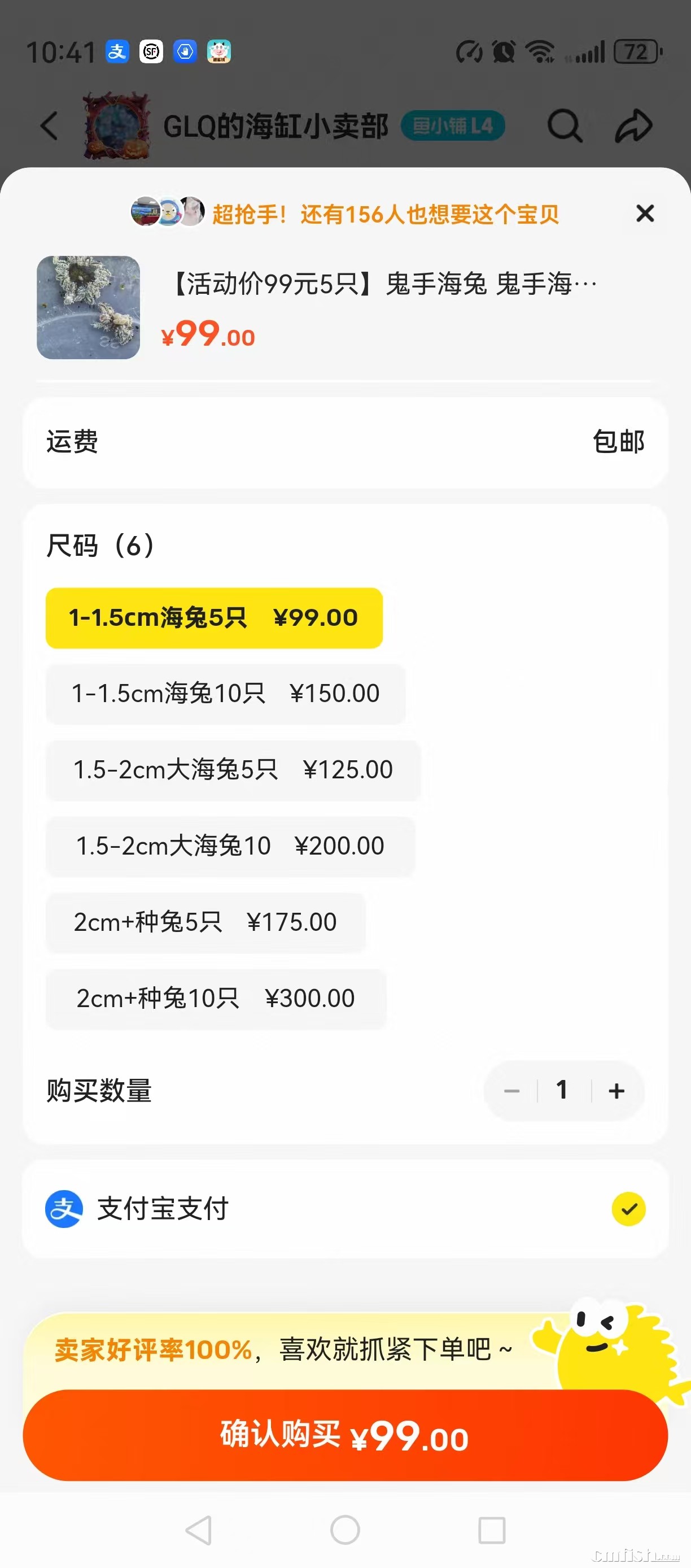
Task: Share this shop via the arrow icon
Action: pos(633,126)
